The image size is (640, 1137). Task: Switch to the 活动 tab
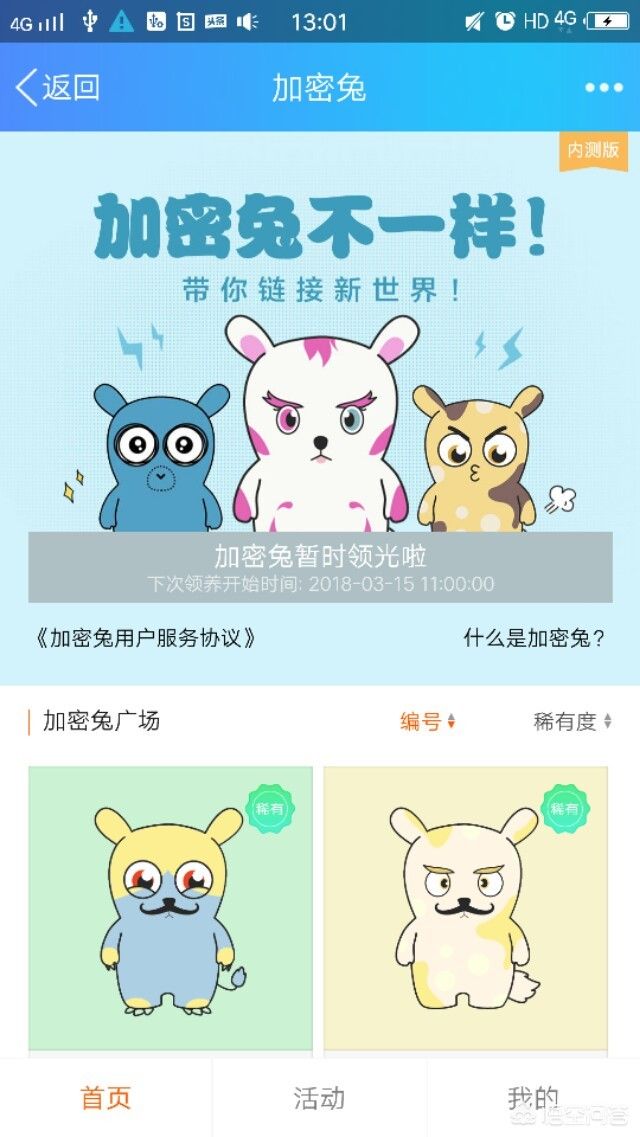[319, 1098]
